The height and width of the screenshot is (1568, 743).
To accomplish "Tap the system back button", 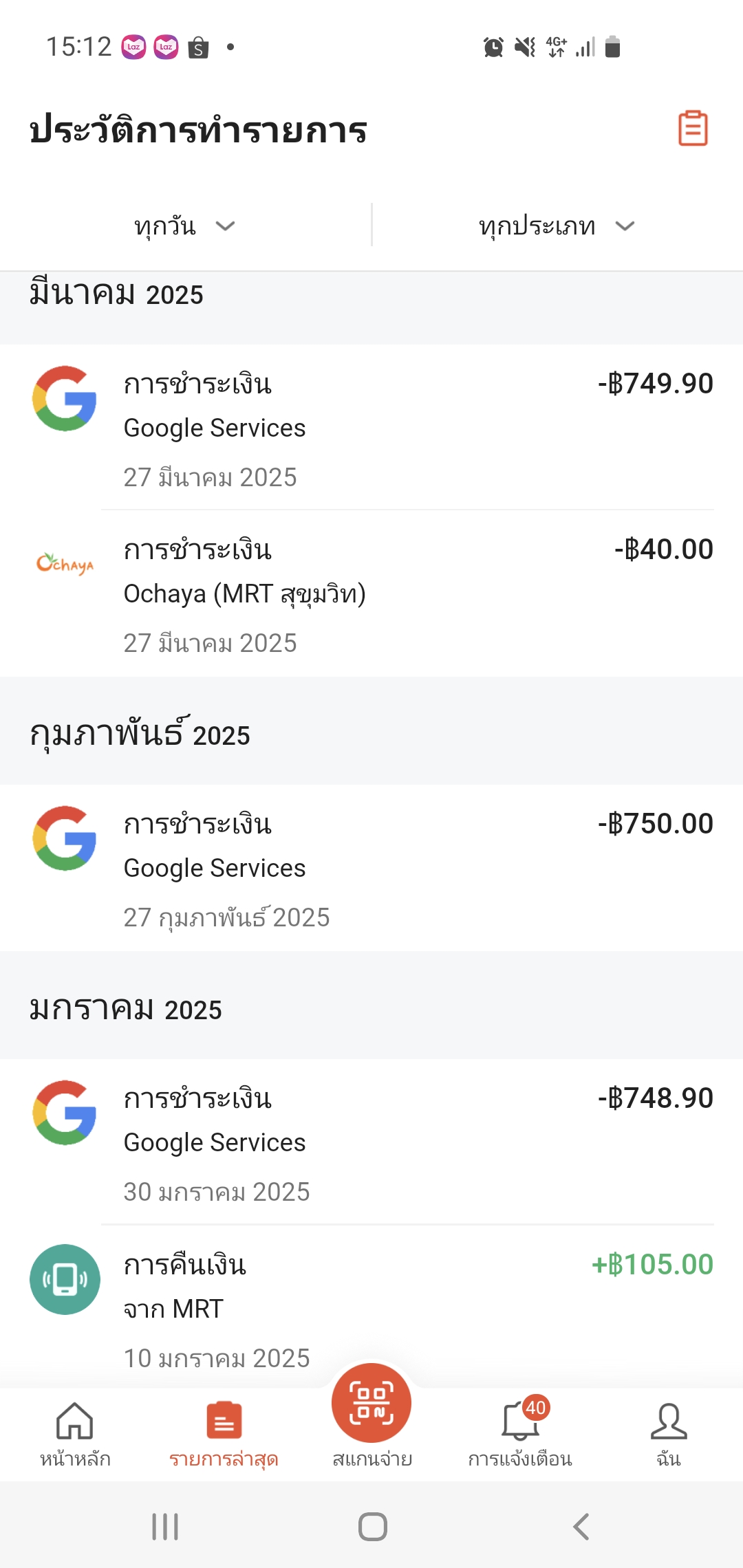I will [x=581, y=1527].
